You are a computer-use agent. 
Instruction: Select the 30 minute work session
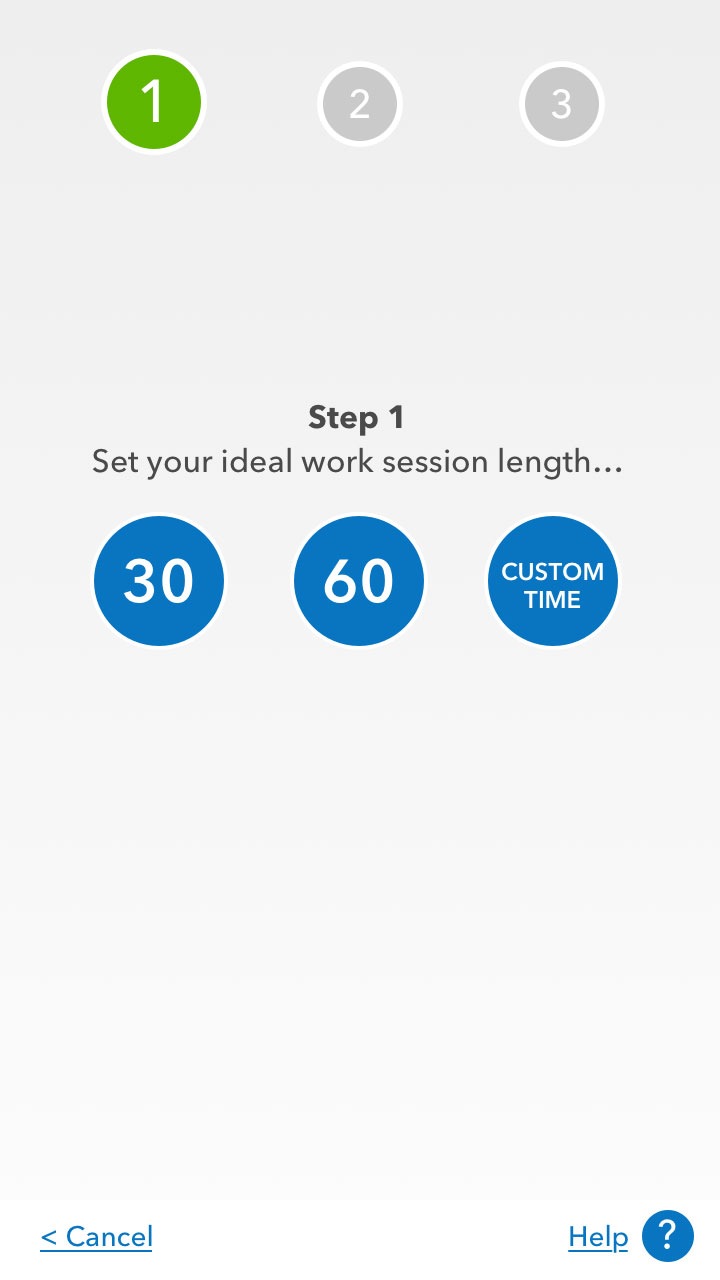click(x=159, y=581)
